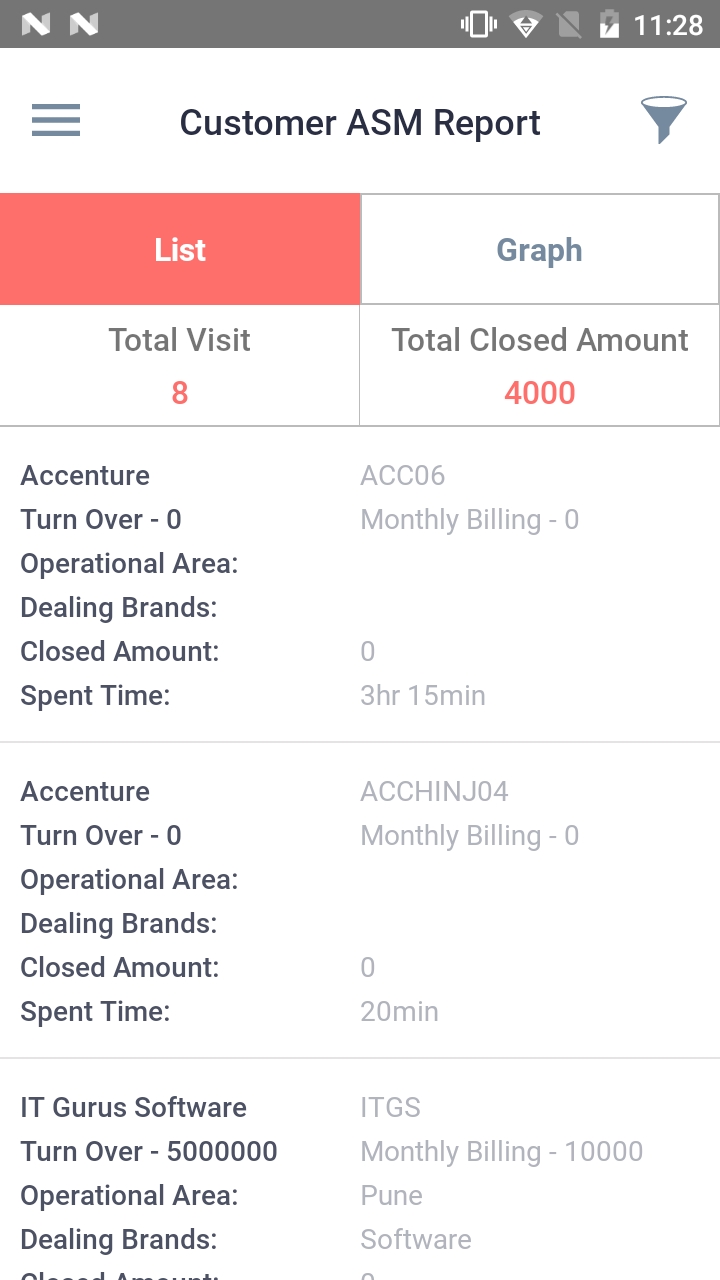Tap the Total Closed Amount value 4000
The image size is (720, 1280).
pyautogui.click(x=539, y=392)
